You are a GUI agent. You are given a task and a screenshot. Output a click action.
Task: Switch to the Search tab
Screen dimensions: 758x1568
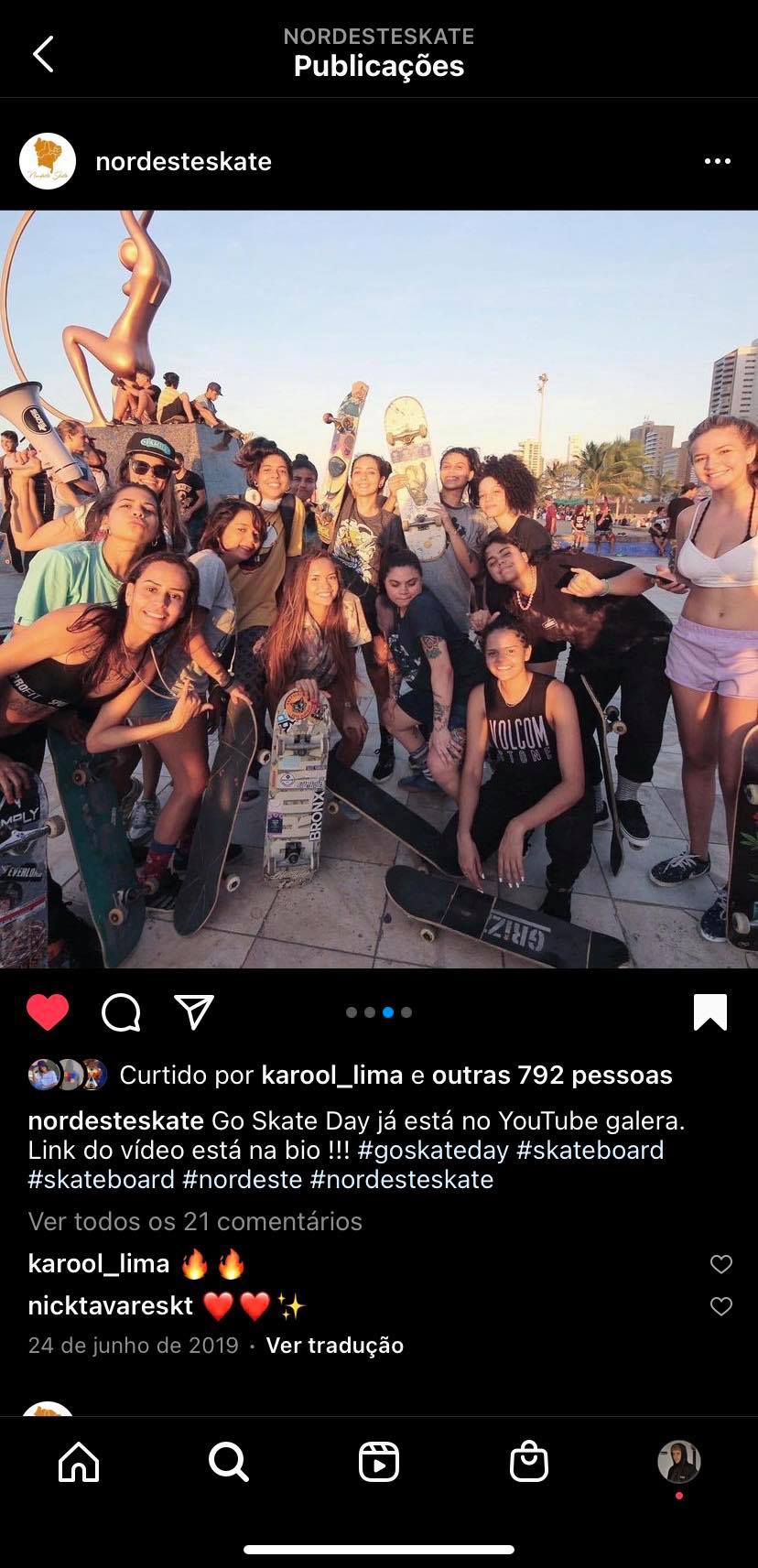tap(228, 1462)
